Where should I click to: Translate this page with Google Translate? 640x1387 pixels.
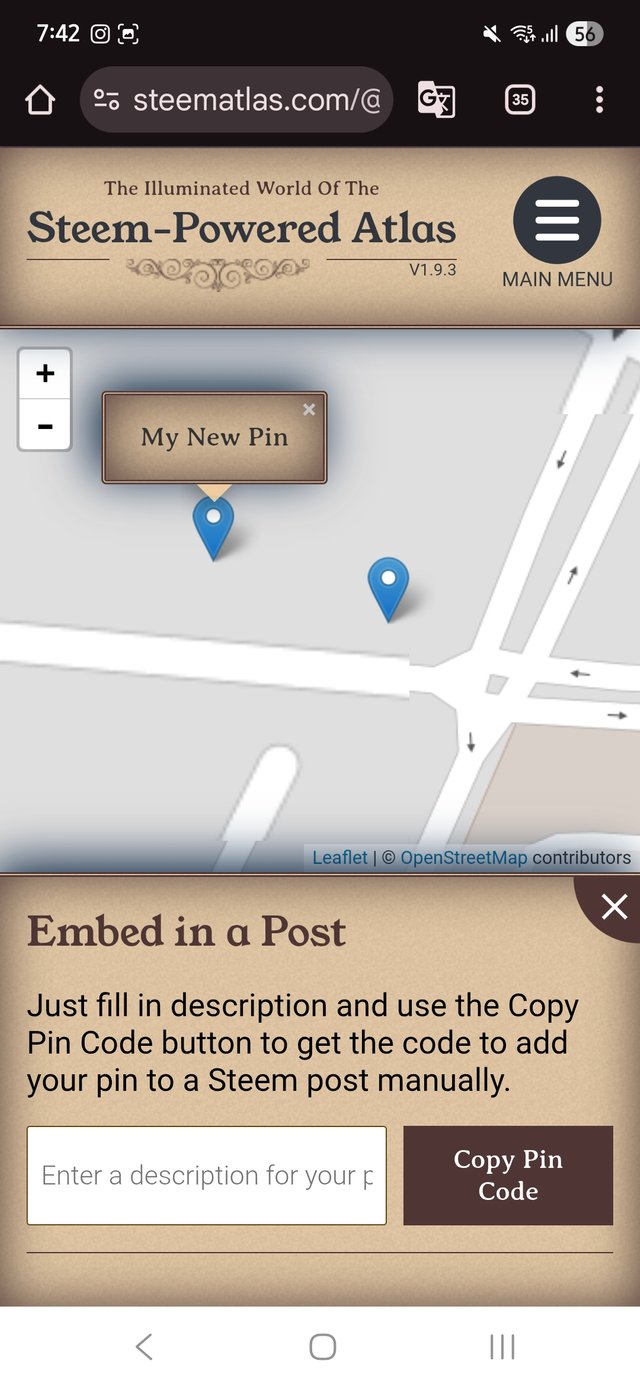(436, 100)
